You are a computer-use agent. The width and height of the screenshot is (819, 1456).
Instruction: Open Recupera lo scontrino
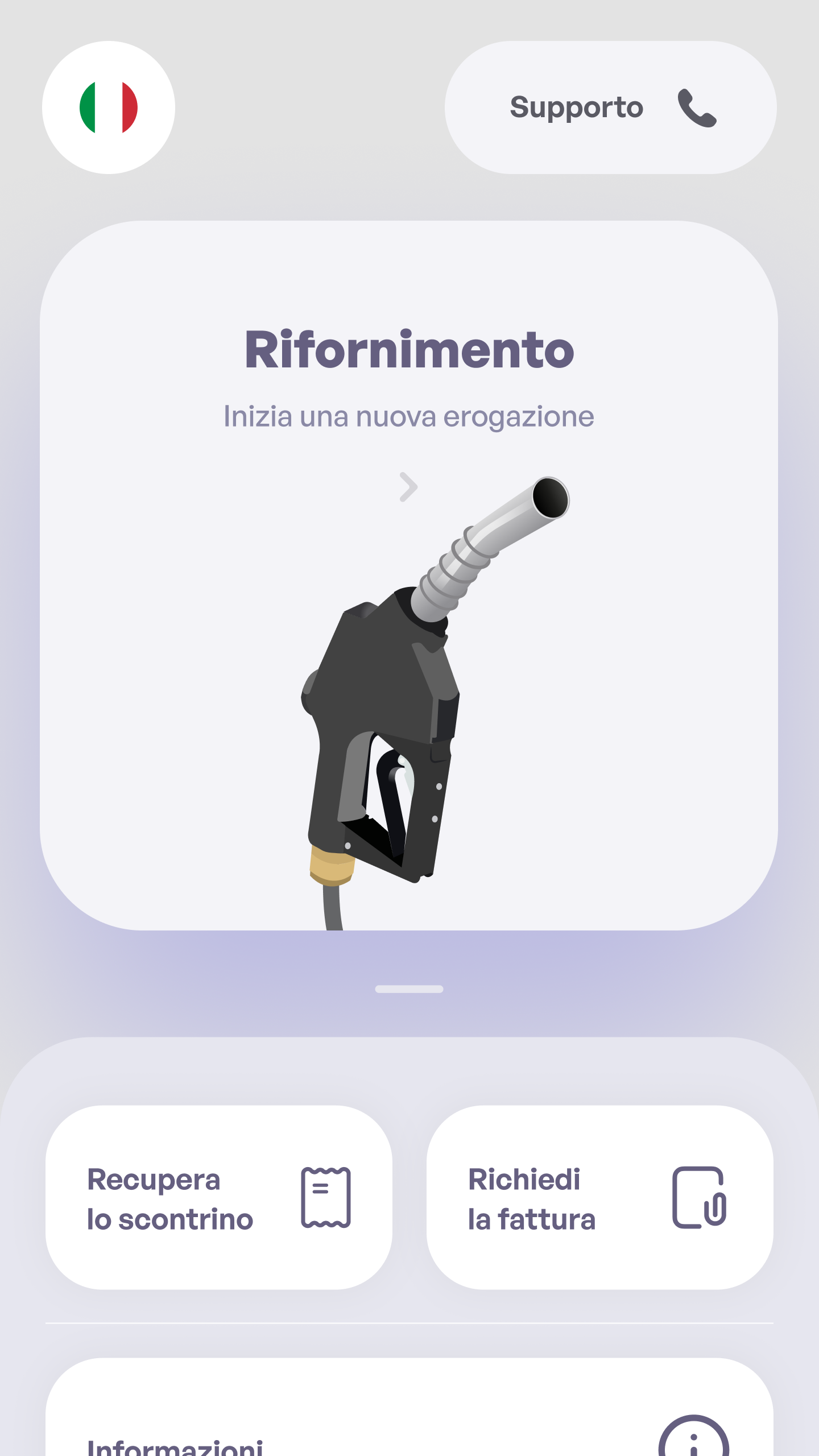(x=219, y=1197)
